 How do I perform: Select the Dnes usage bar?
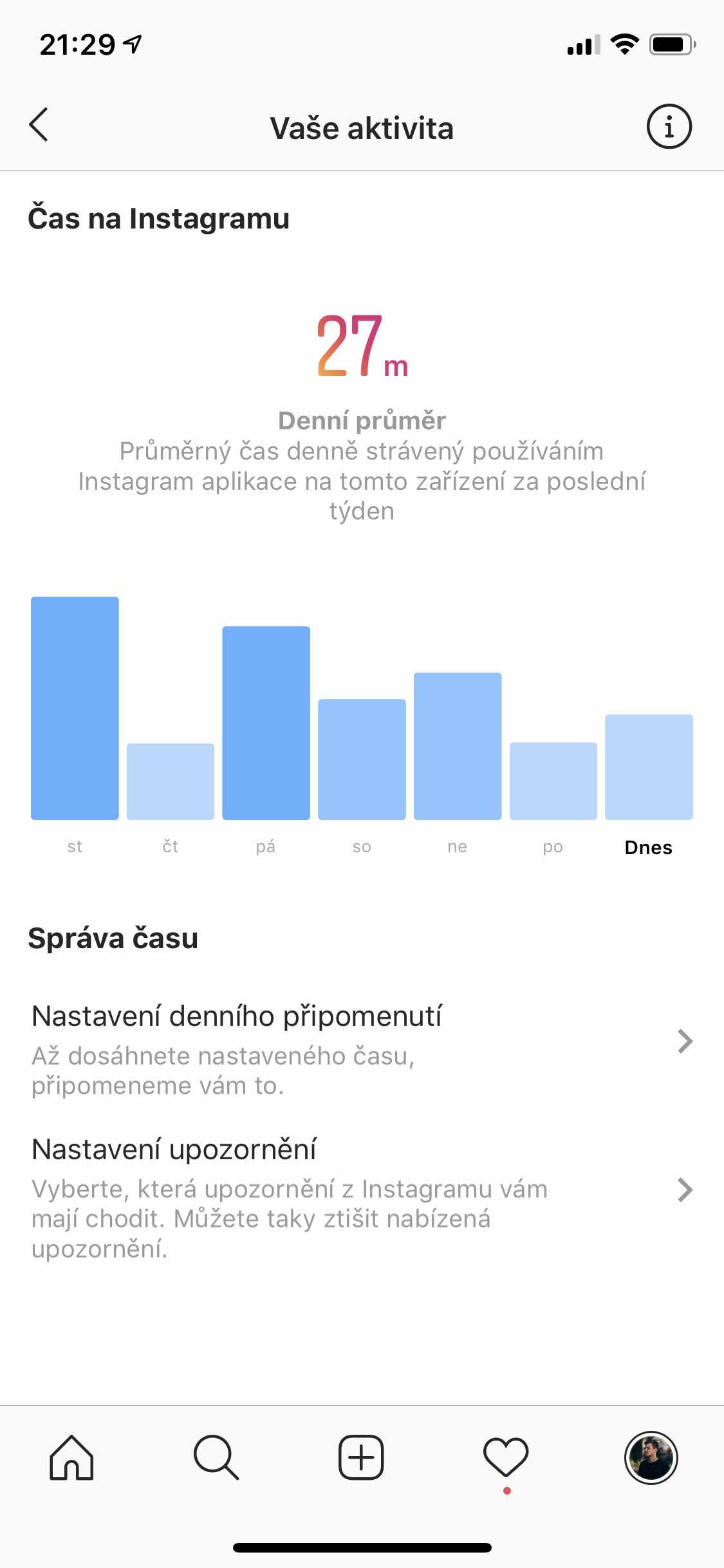click(x=649, y=767)
